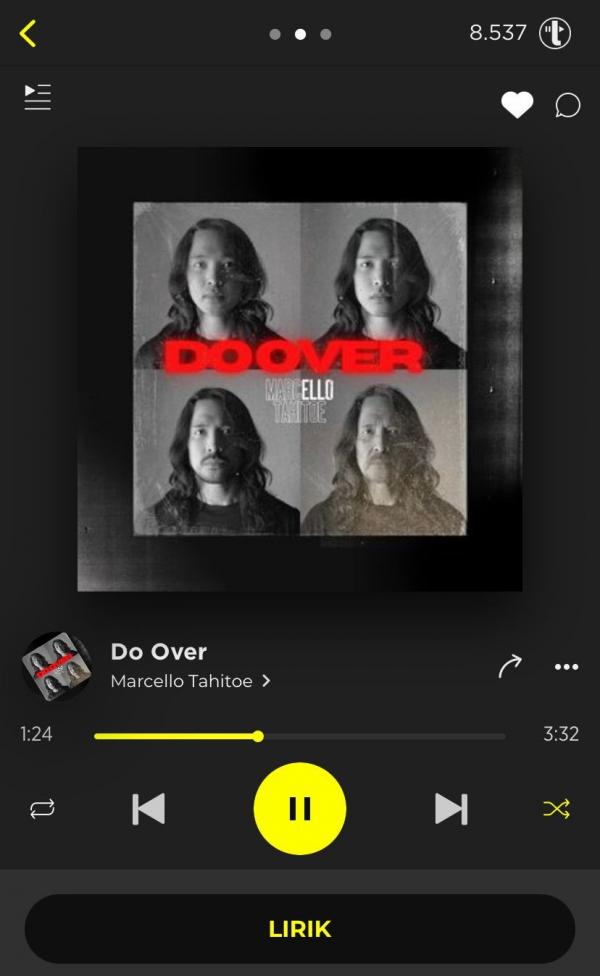Skip to the next track
This screenshot has width=600, height=976.
click(x=451, y=809)
